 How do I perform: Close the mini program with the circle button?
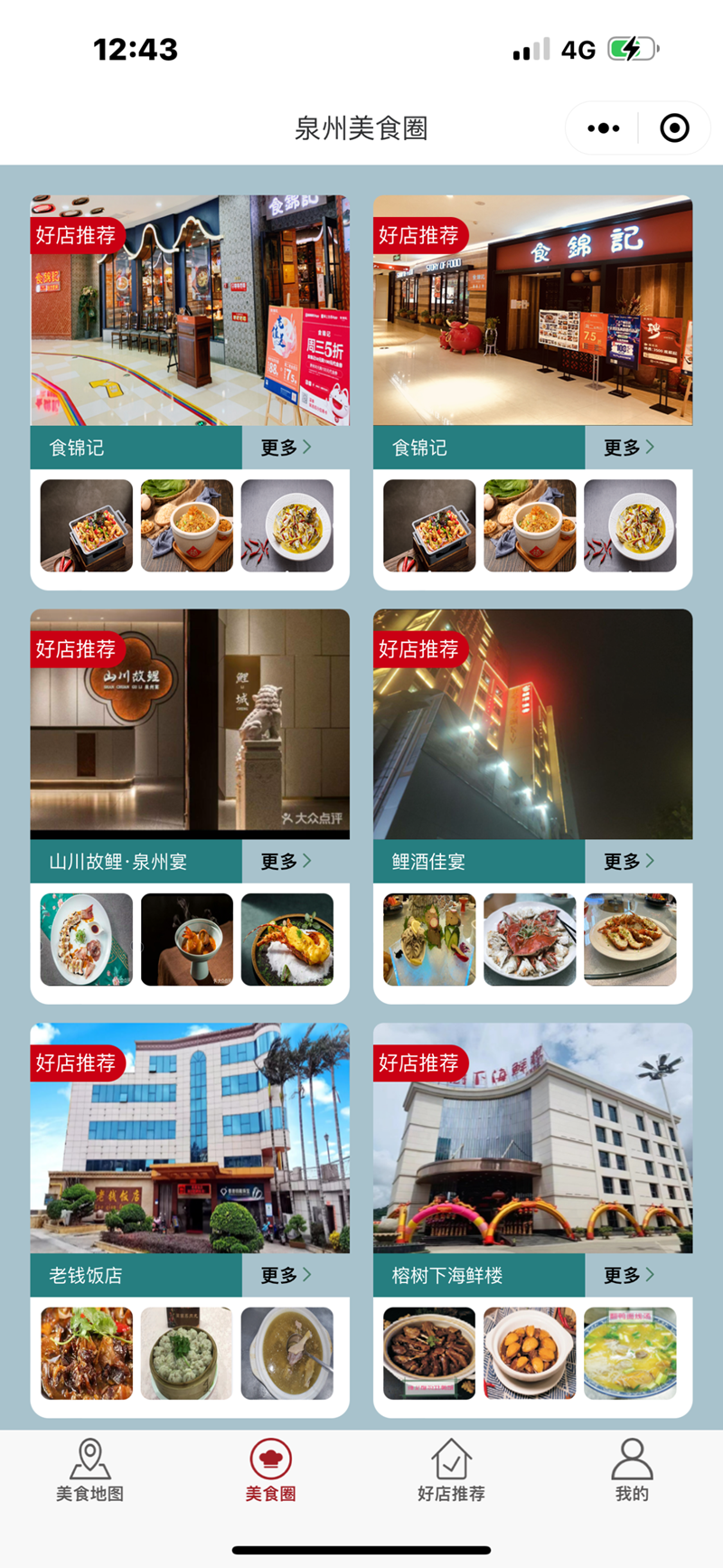point(674,128)
